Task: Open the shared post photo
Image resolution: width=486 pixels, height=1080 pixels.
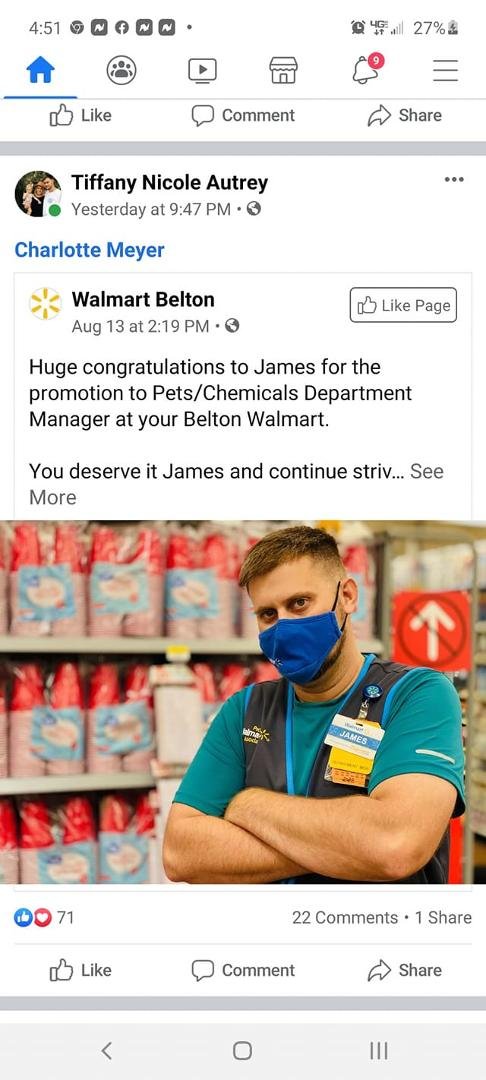Action: (x=243, y=701)
